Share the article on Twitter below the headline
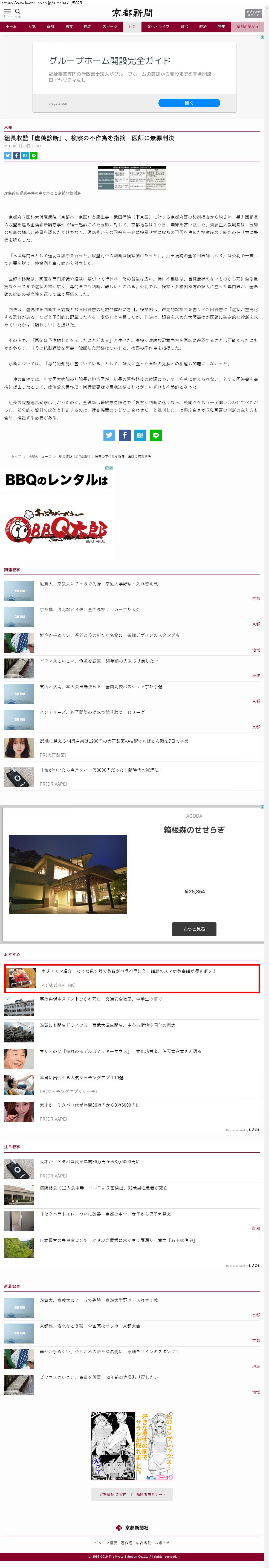The height and width of the screenshot is (1568, 269). [x=8, y=156]
